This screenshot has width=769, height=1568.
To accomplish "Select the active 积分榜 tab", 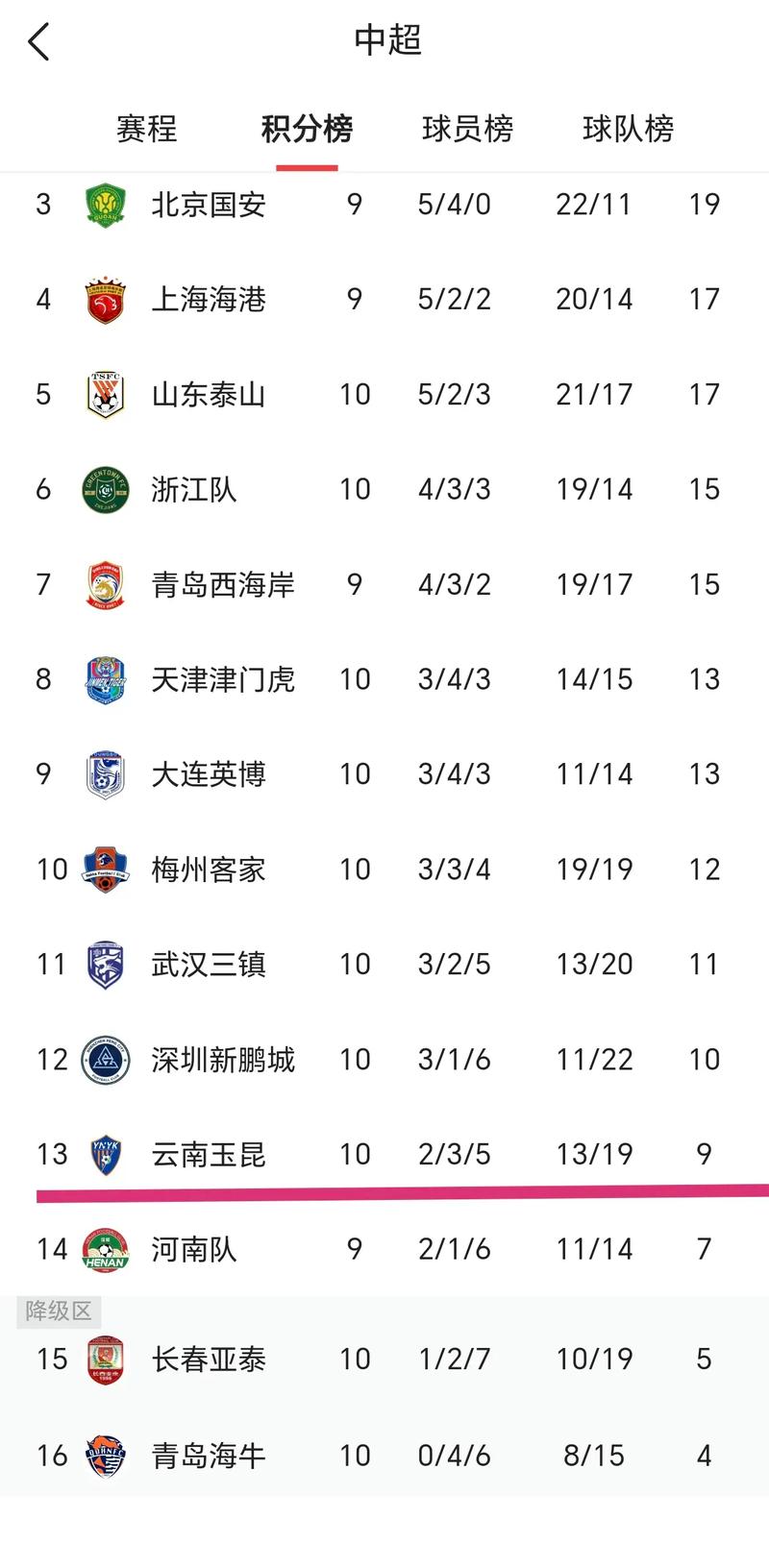I will click(307, 128).
